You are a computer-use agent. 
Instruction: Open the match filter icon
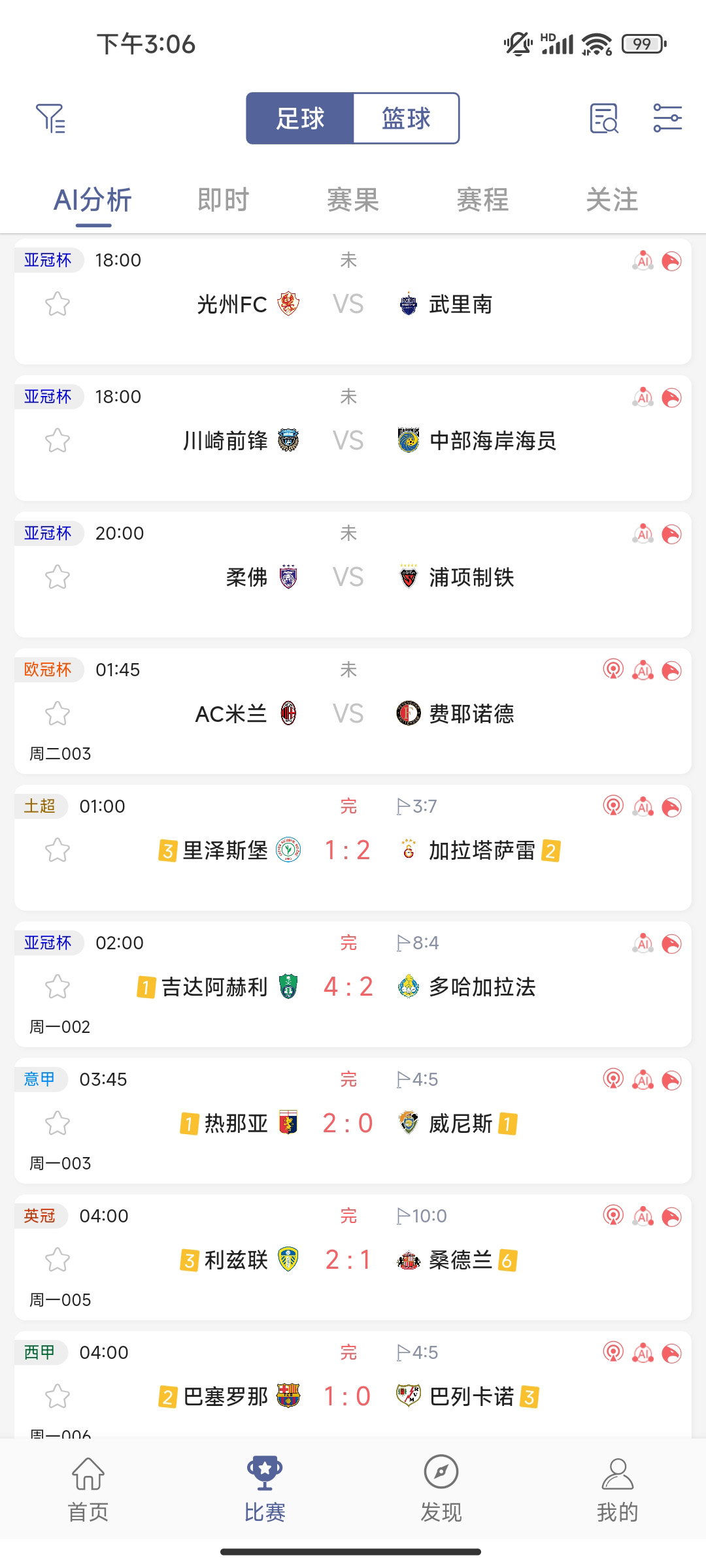(x=50, y=118)
